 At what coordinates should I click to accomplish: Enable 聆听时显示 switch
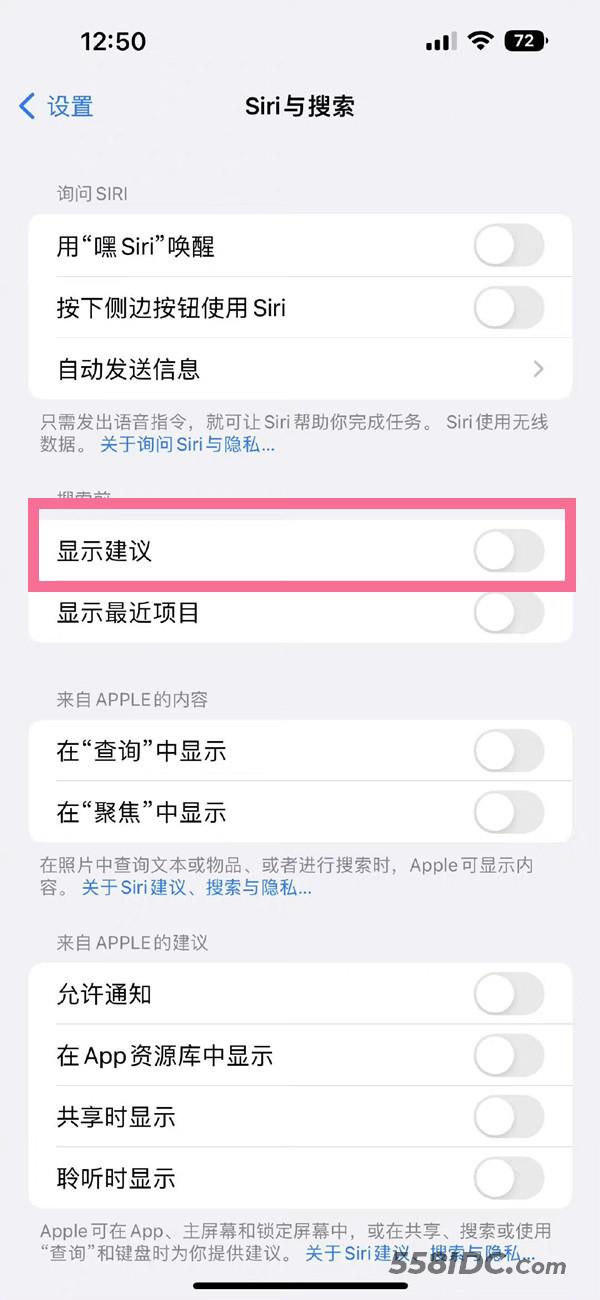[x=510, y=1177]
